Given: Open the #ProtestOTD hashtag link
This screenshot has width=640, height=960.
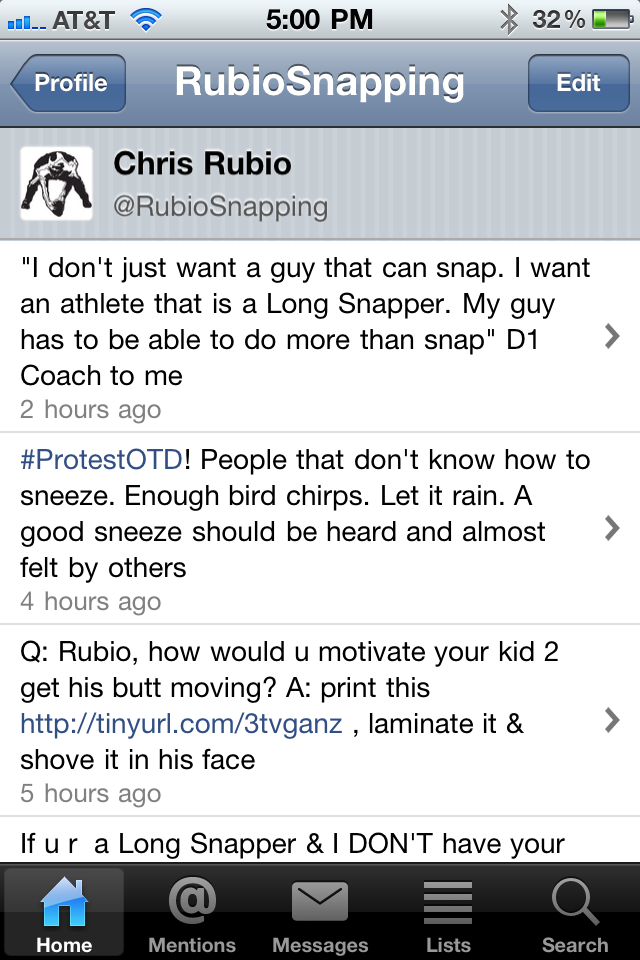Looking at the screenshot, I should tap(101, 460).
